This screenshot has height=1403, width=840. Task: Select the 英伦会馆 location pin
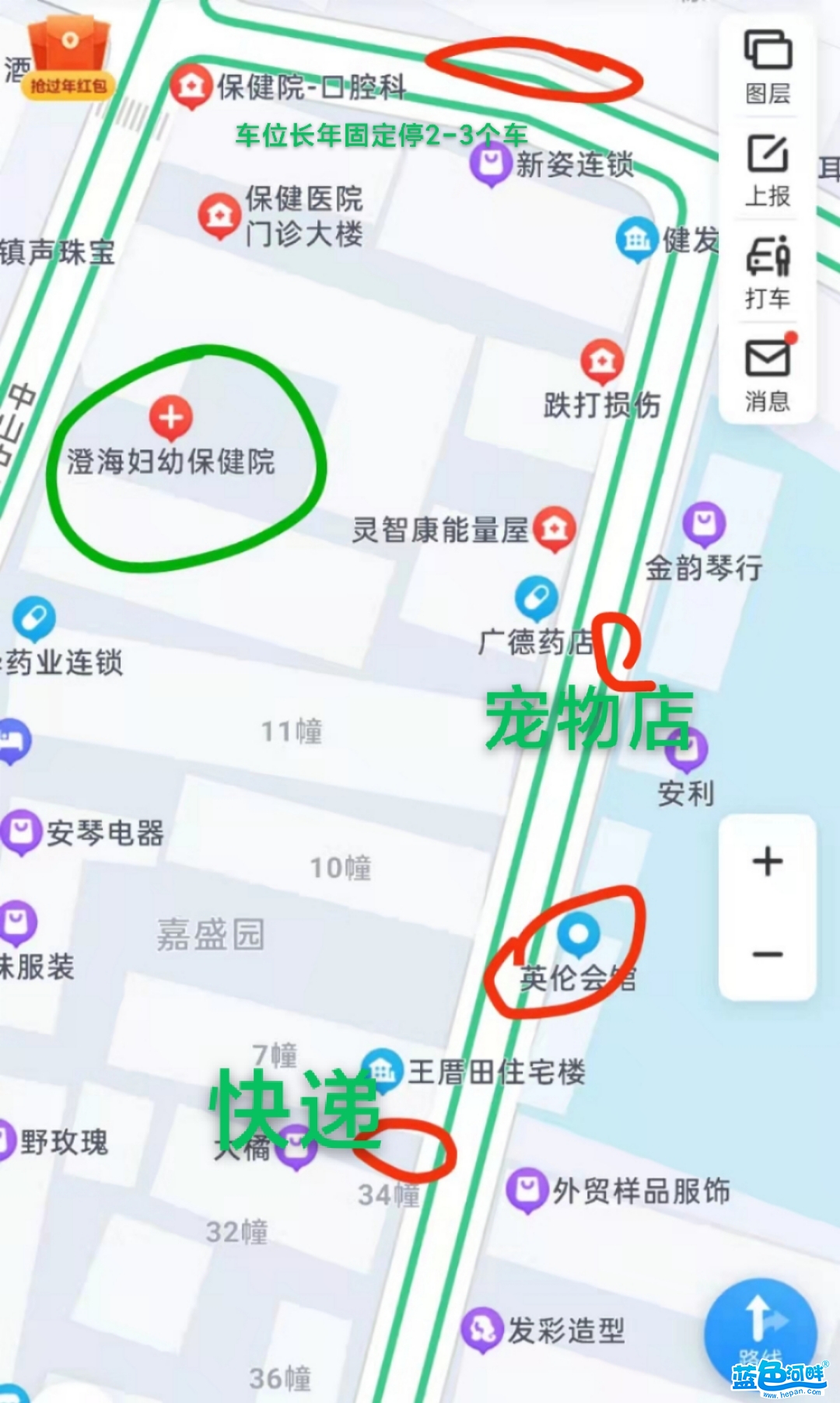click(x=579, y=933)
